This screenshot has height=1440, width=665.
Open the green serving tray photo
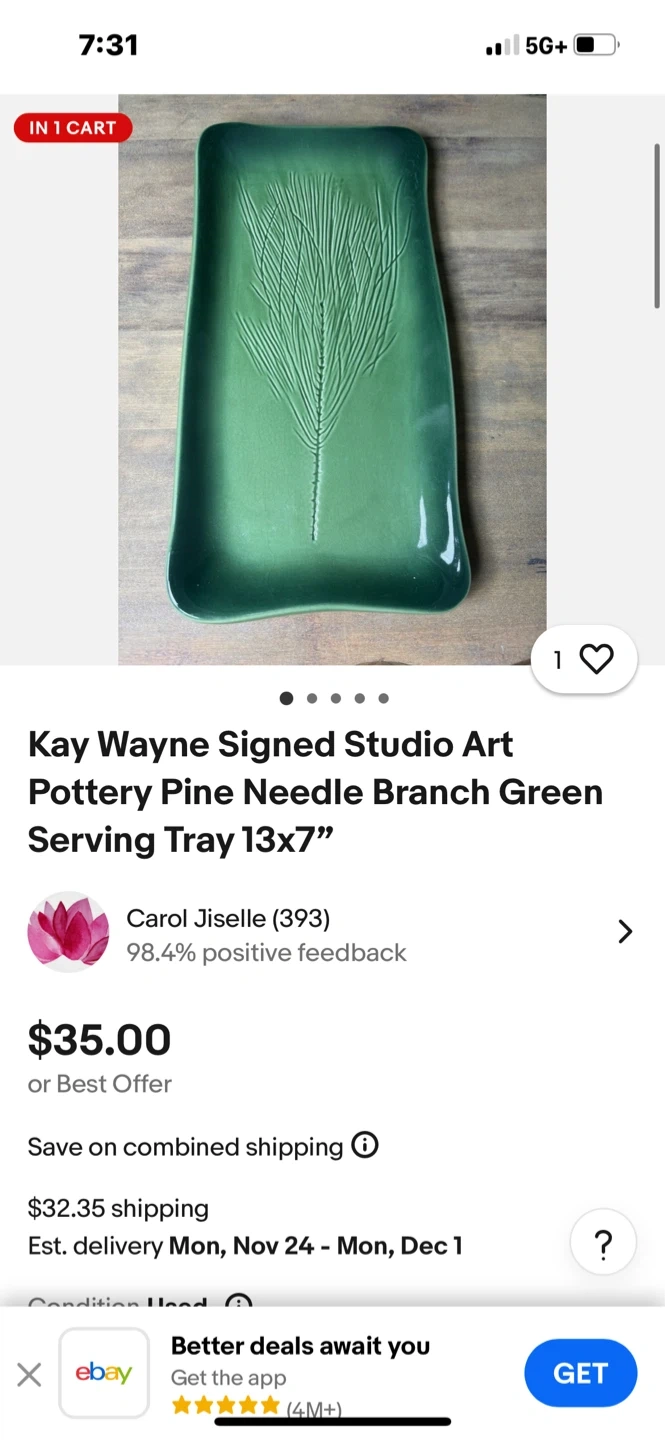332,380
